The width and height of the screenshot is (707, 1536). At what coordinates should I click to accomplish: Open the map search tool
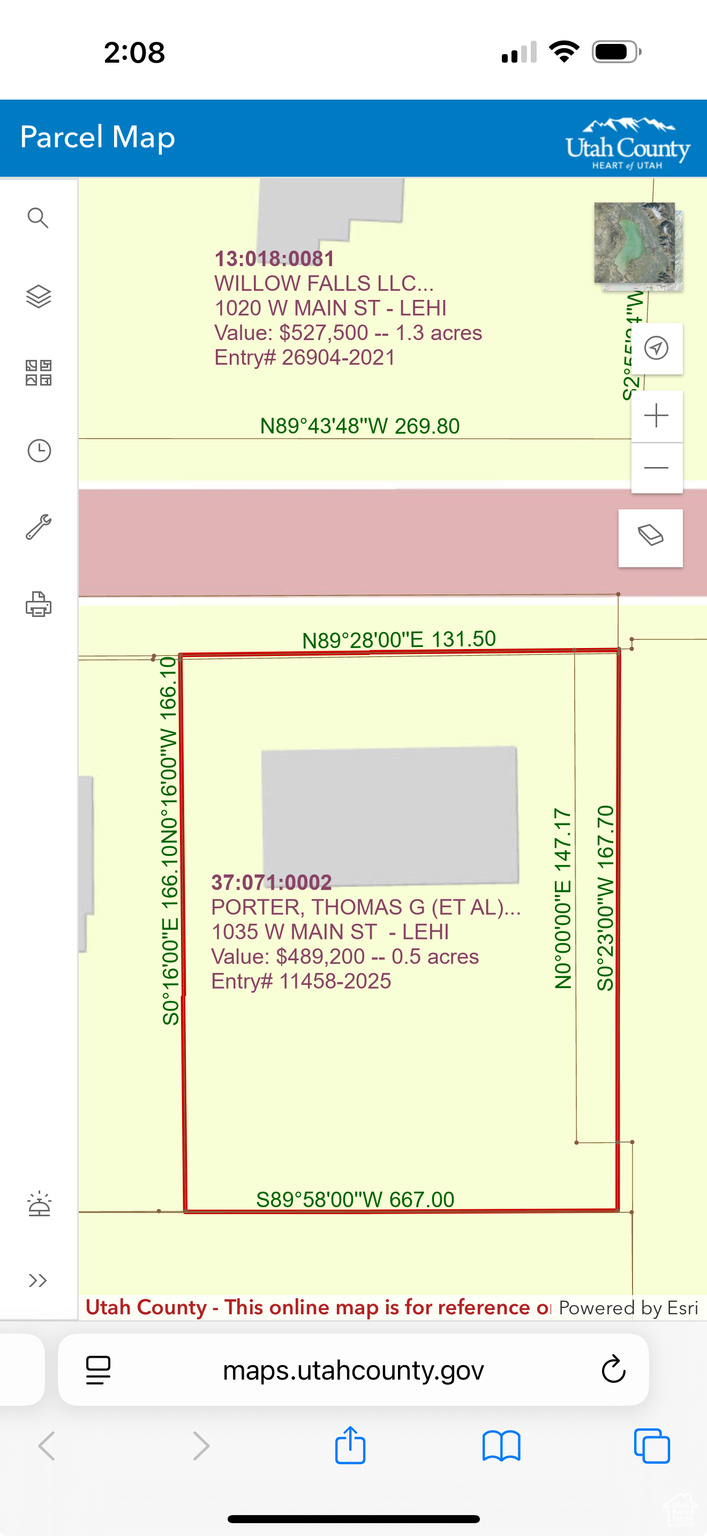point(38,218)
